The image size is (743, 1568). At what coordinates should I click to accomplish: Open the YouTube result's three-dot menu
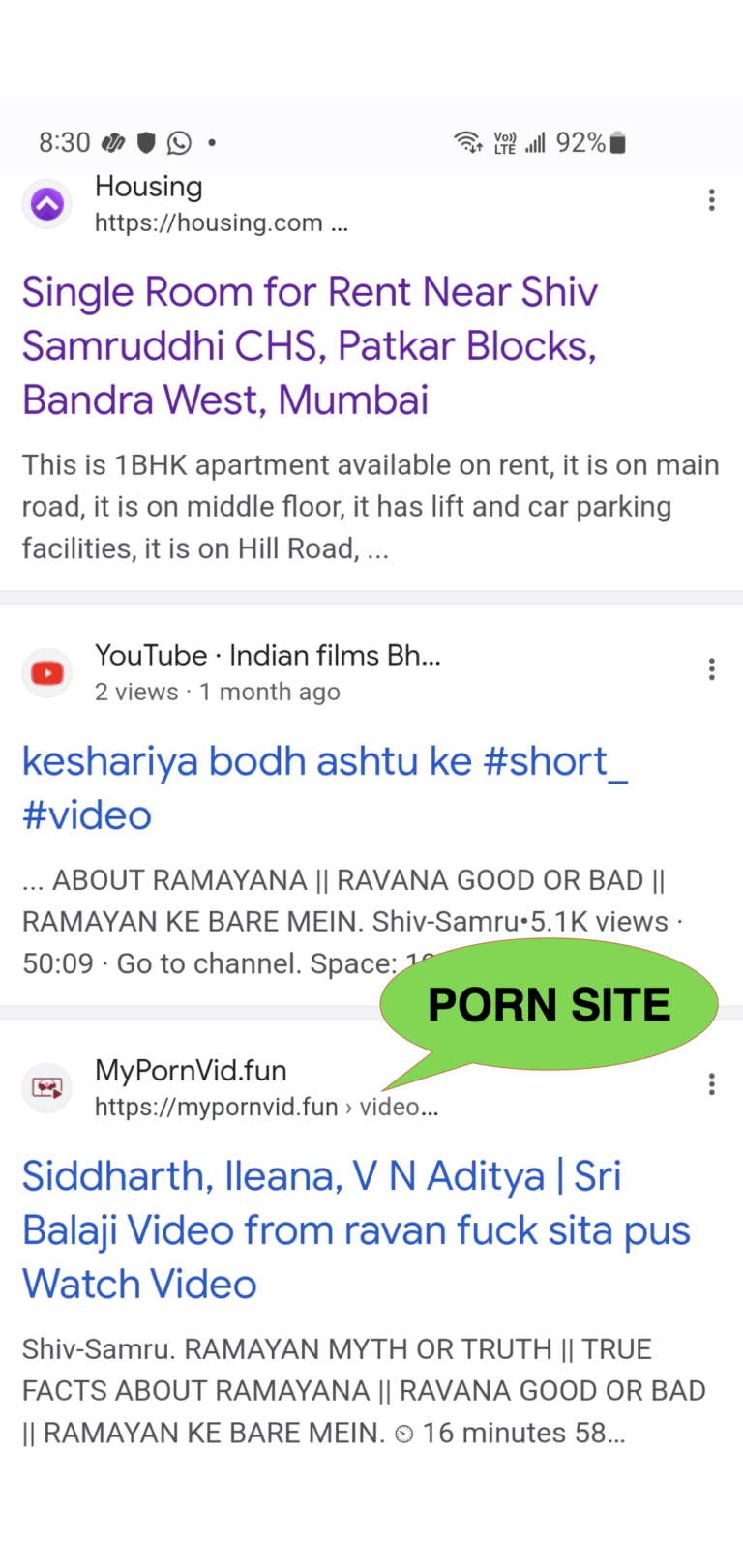[711, 669]
